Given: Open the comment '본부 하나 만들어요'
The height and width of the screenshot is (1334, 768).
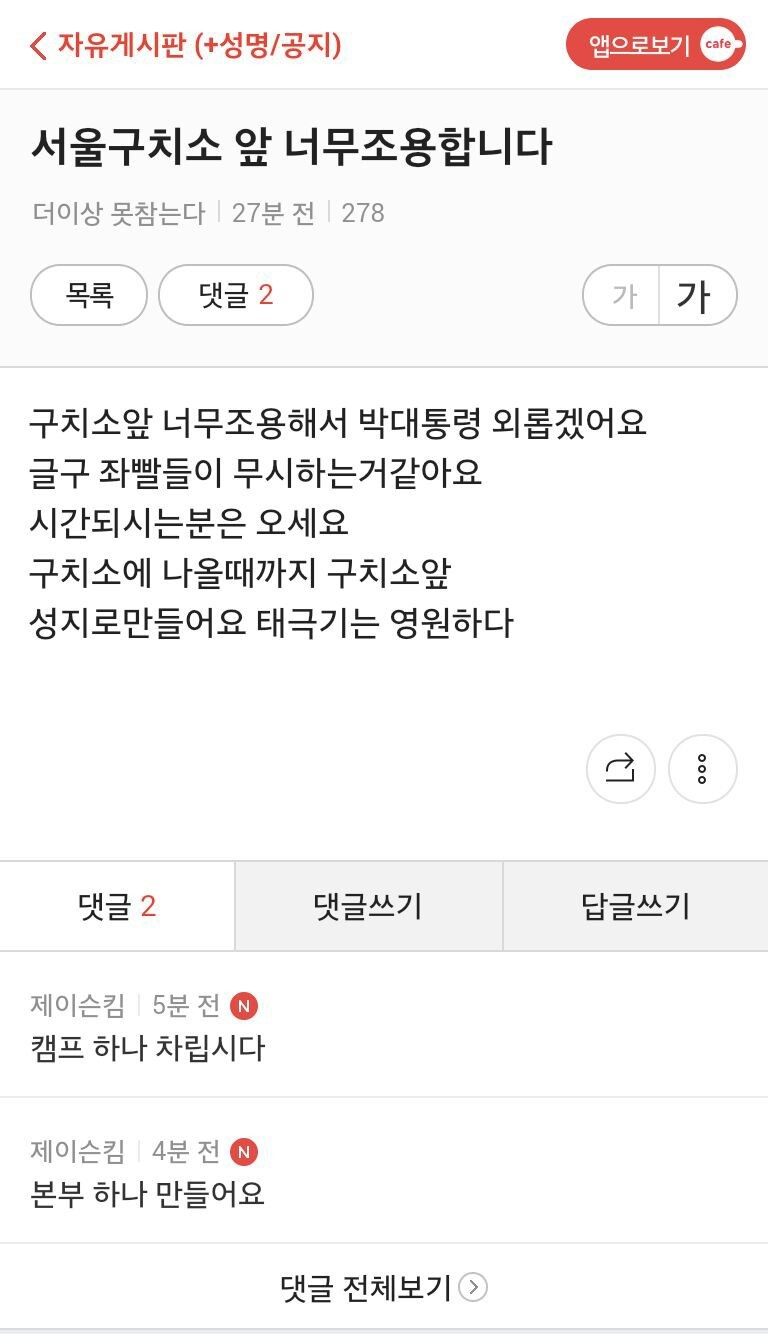Looking at the screenshot, I should coord(148,1193).
